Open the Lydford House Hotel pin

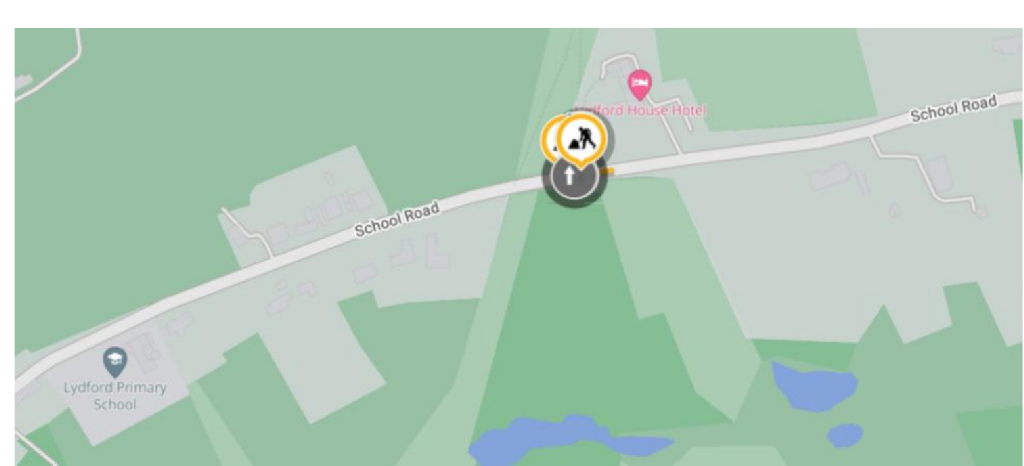[x=638, y=83]
